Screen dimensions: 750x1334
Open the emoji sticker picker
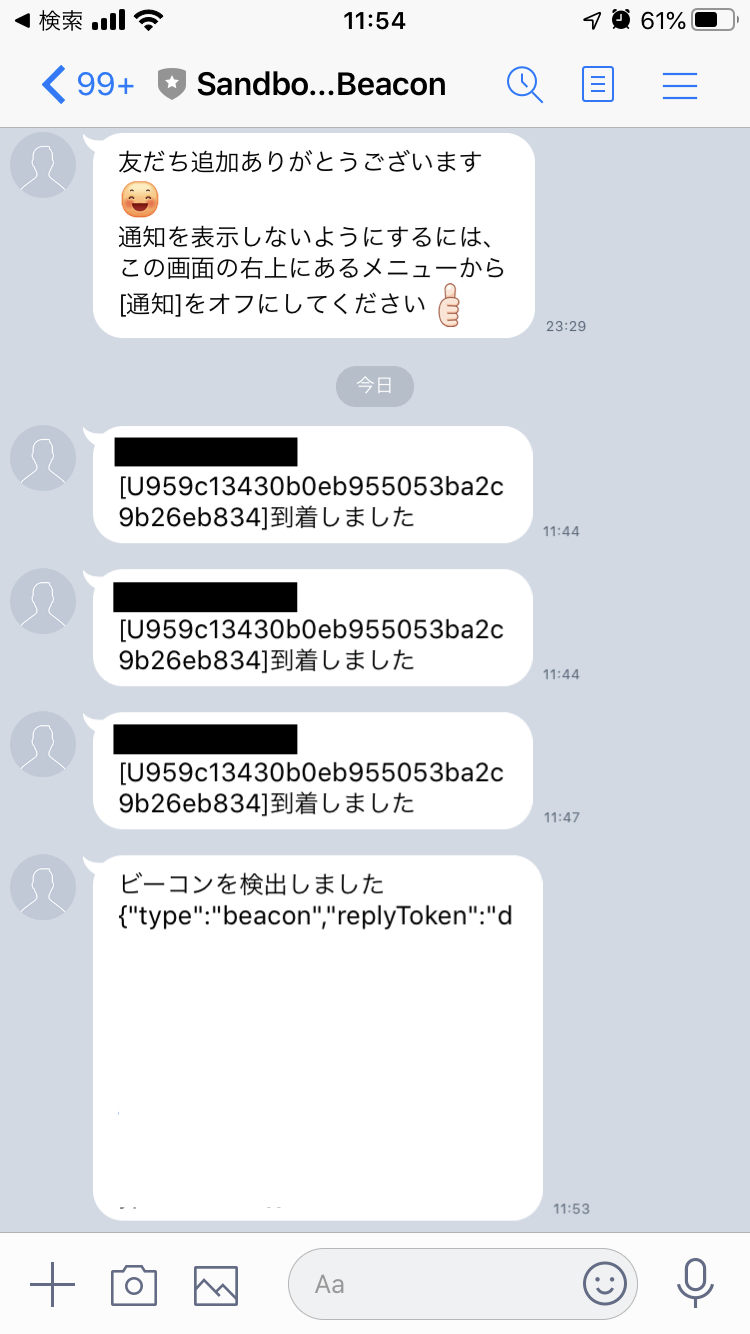click(605, 1284)
